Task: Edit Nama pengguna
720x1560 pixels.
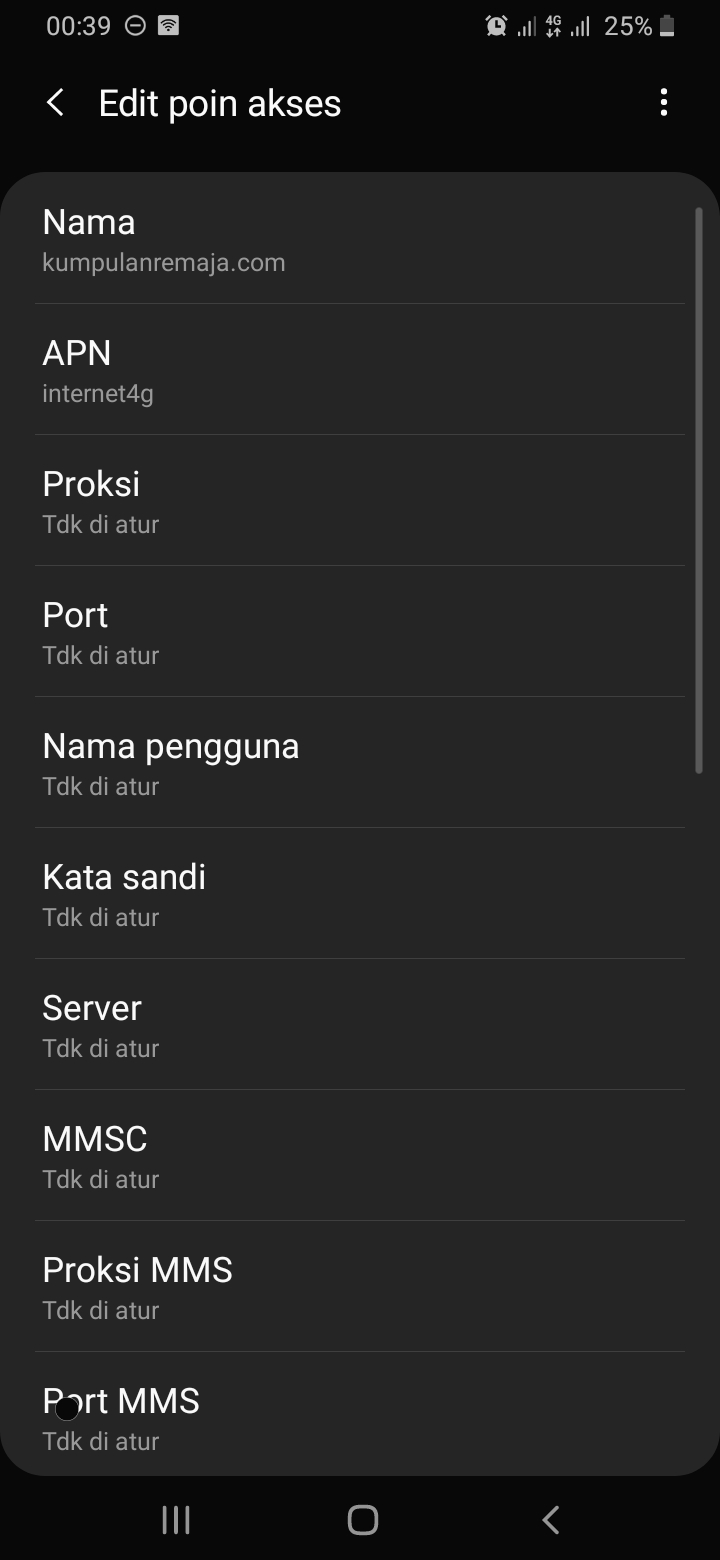Action: 360,763
